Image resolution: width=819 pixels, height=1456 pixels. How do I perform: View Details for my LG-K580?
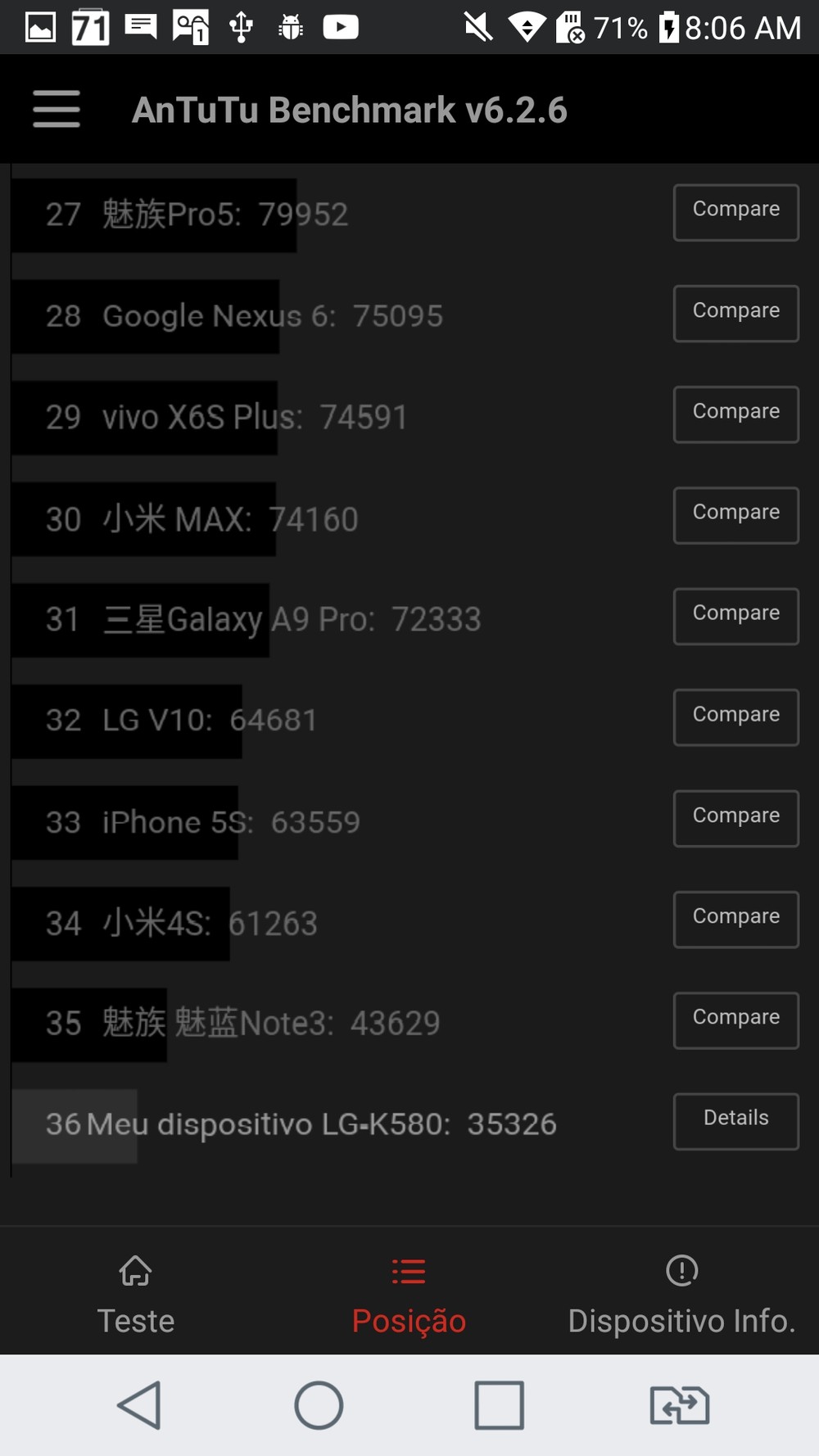point(735,1121)
